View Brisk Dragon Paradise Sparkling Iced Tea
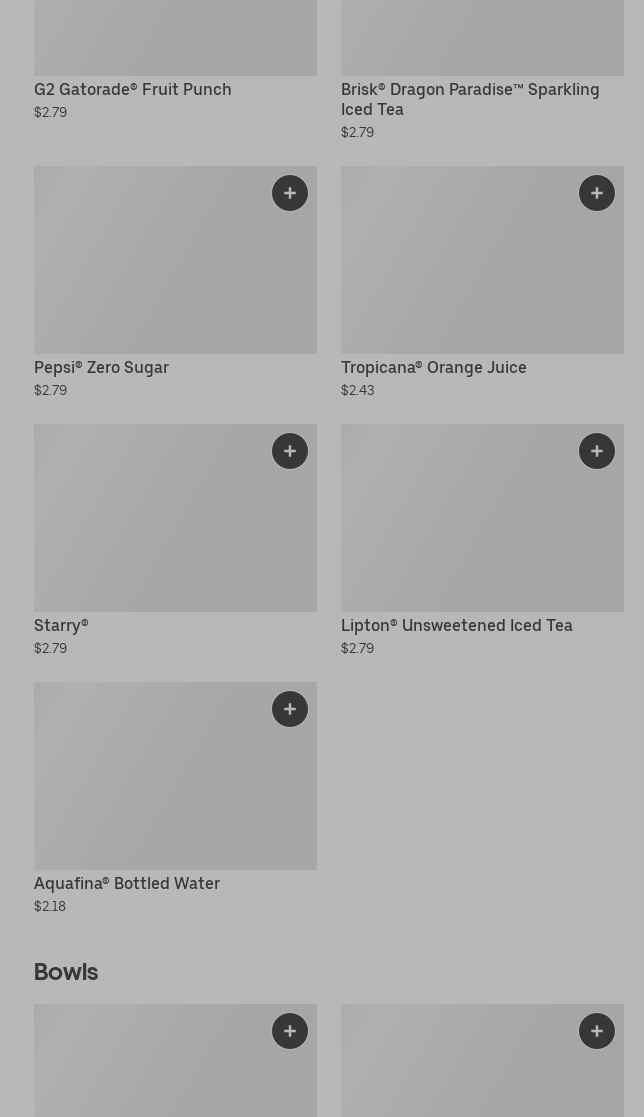 coord(470,99)
